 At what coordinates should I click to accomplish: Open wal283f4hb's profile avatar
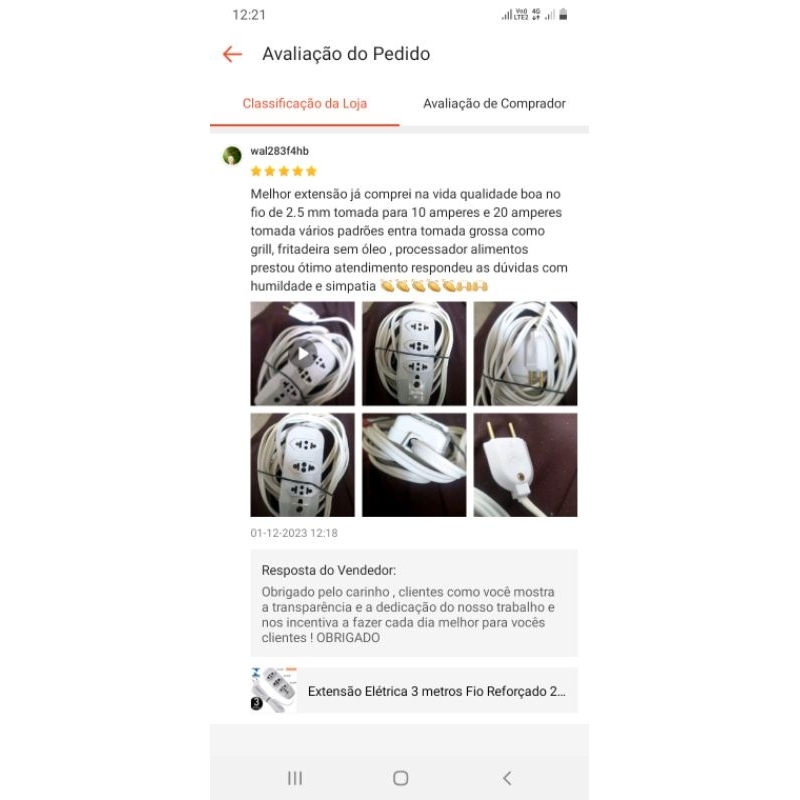coord(232,156)
